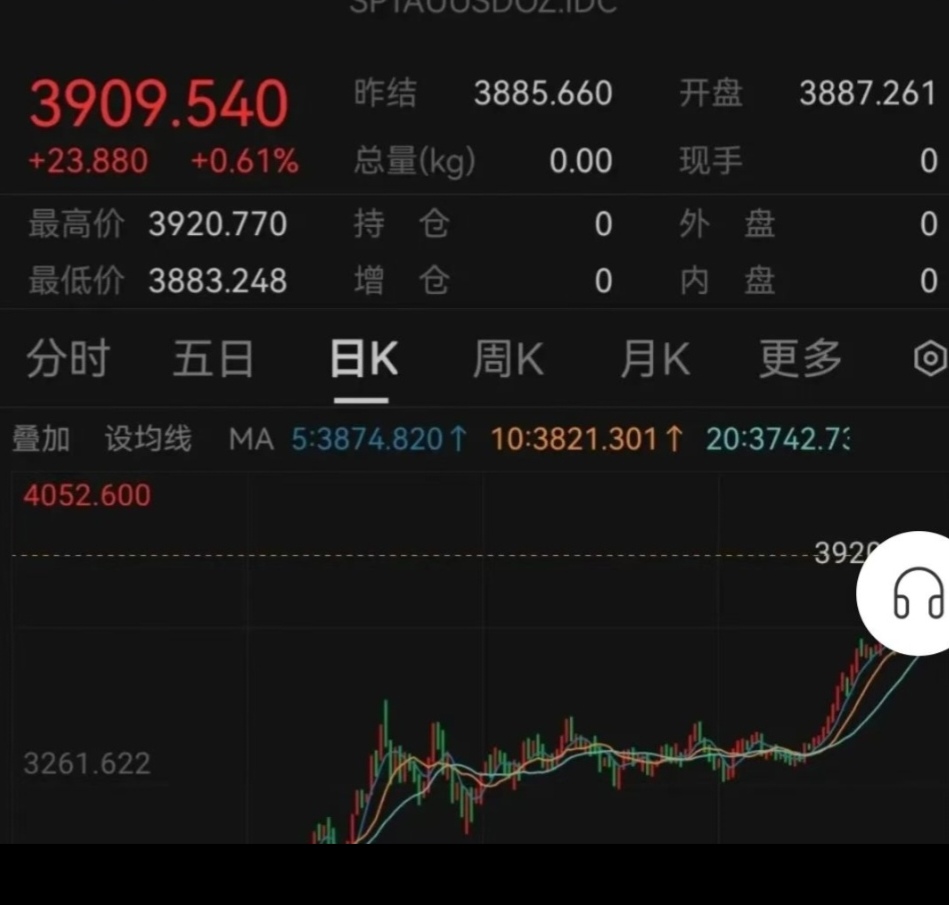Viewport: 949px width, 905px height.
Task: Show the 月K monthly chart
Action: 654,359
